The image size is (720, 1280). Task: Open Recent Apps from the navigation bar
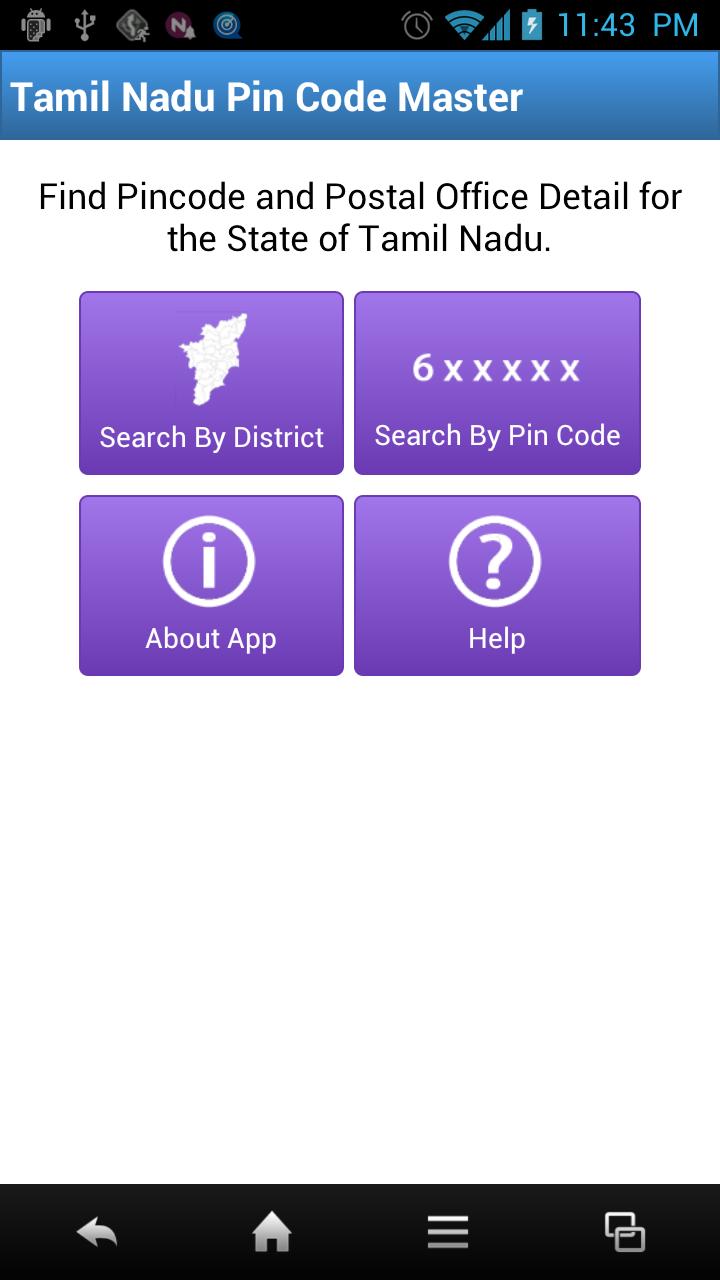[x=624, y=1232]
